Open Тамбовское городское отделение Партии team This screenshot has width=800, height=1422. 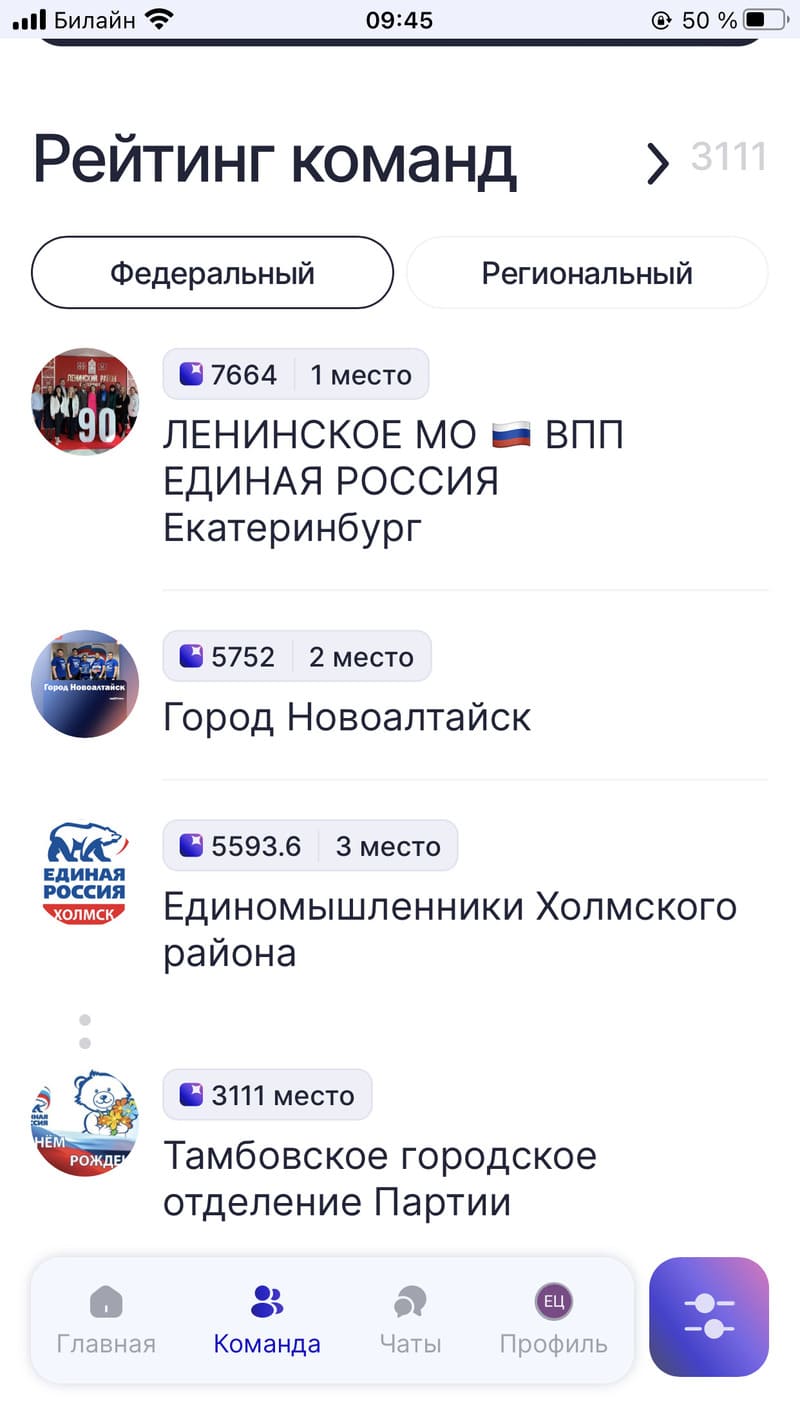click(380, 1178)
